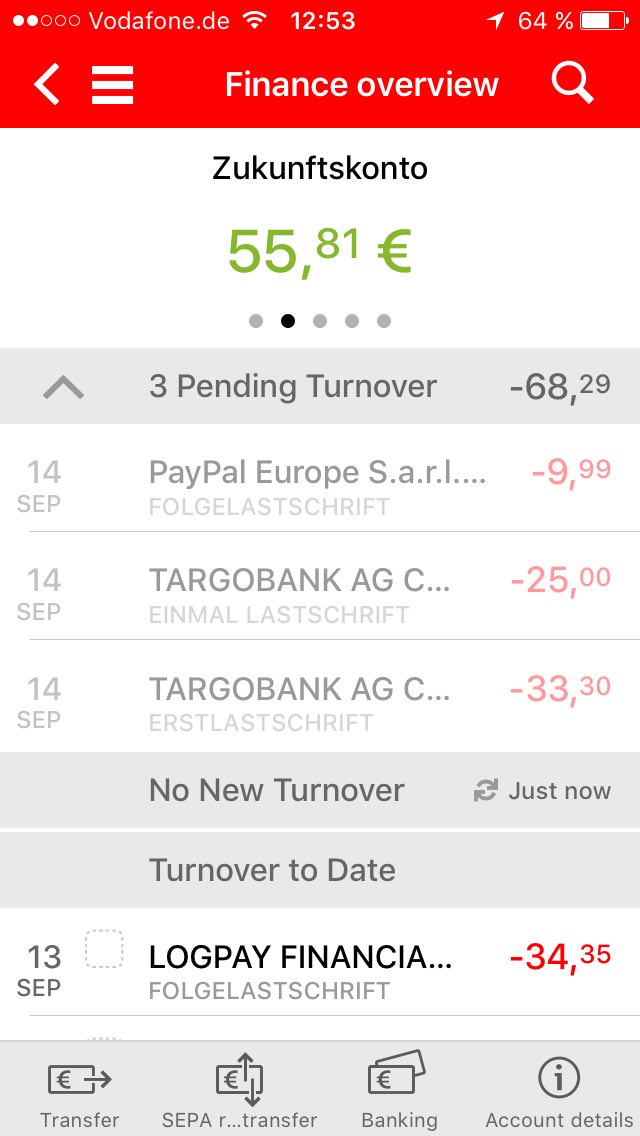The height and width of the screenshot is (1136, 640).
Task: Tap the account page indicator dots
Action: click(x=320, y=321)
